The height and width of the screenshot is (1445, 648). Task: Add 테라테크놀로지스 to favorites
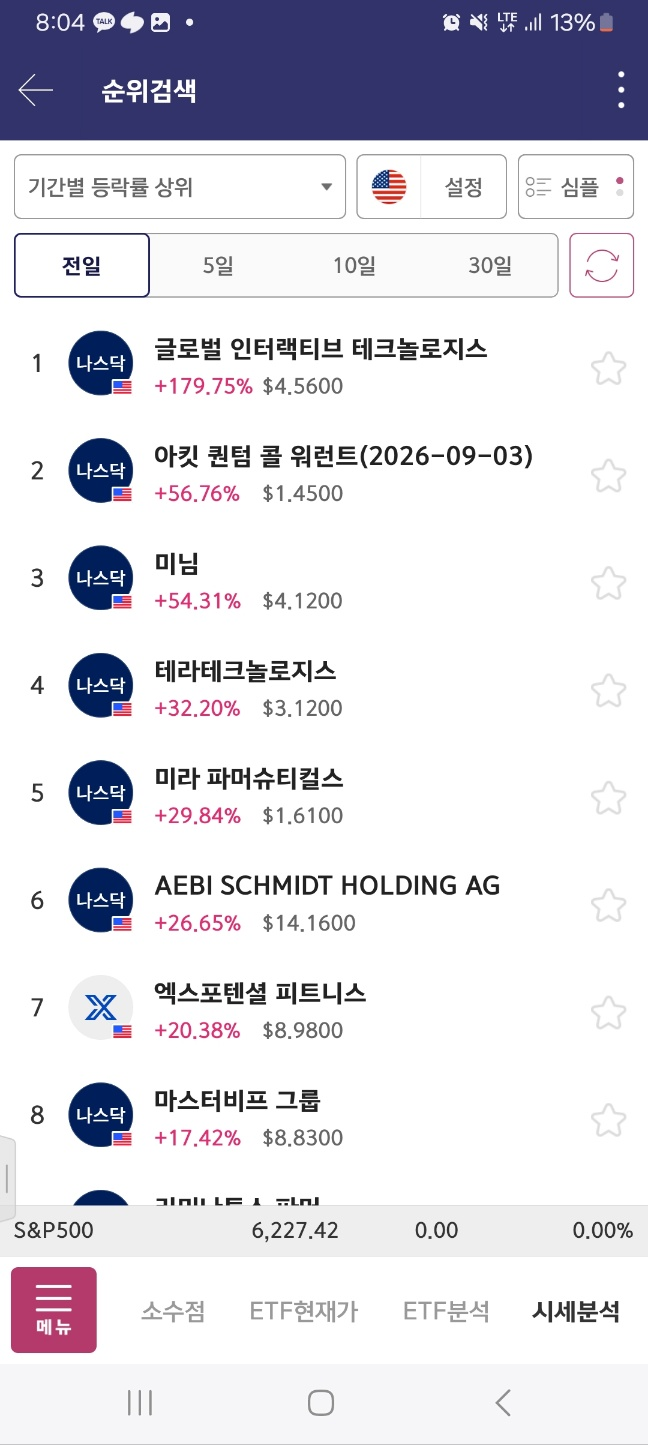coord(608,690)
